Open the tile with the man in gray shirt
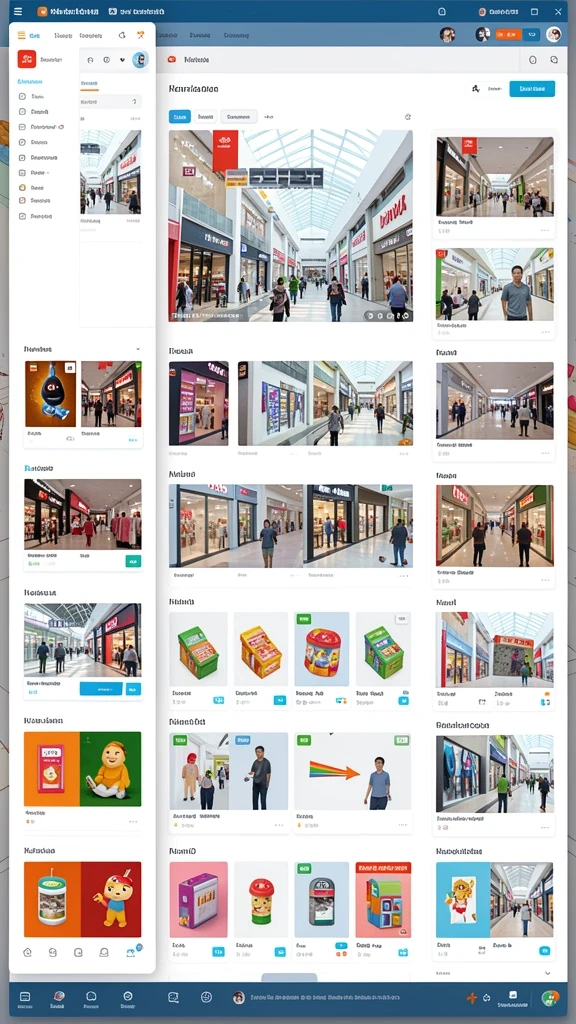The width and height of the screenshot is (576, 1024). pyautogui.click(x=494, y=285)
